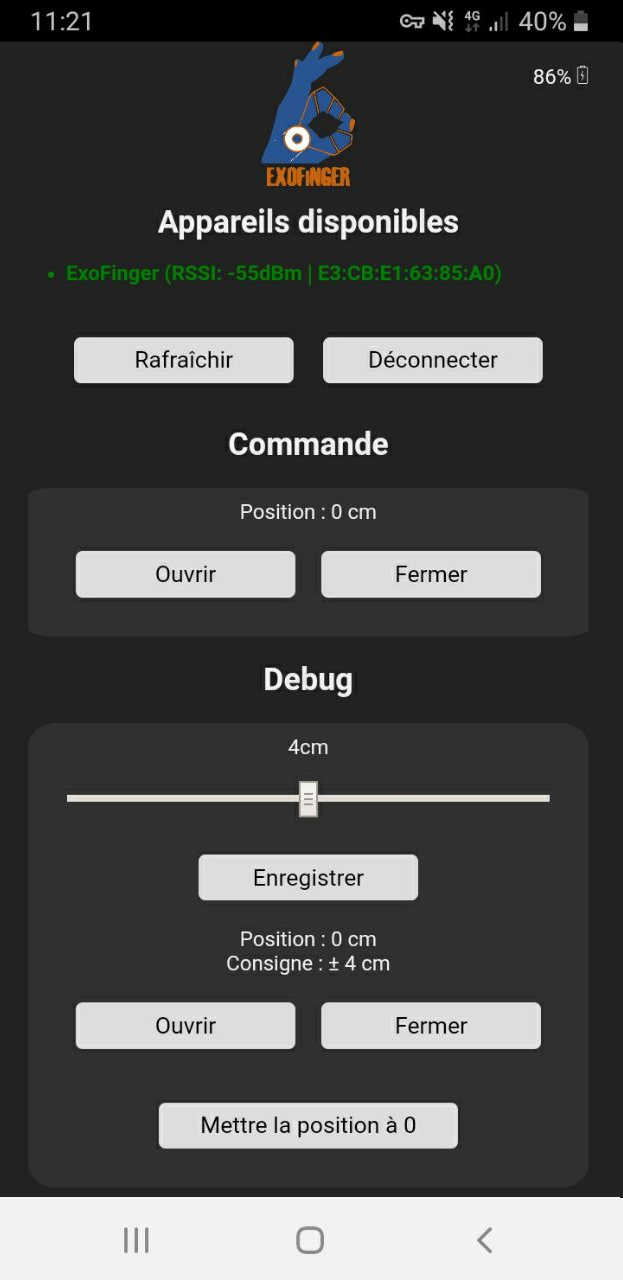Open recent apps from navigation bar
The image size is (623, 1280).
[136, 1240]
